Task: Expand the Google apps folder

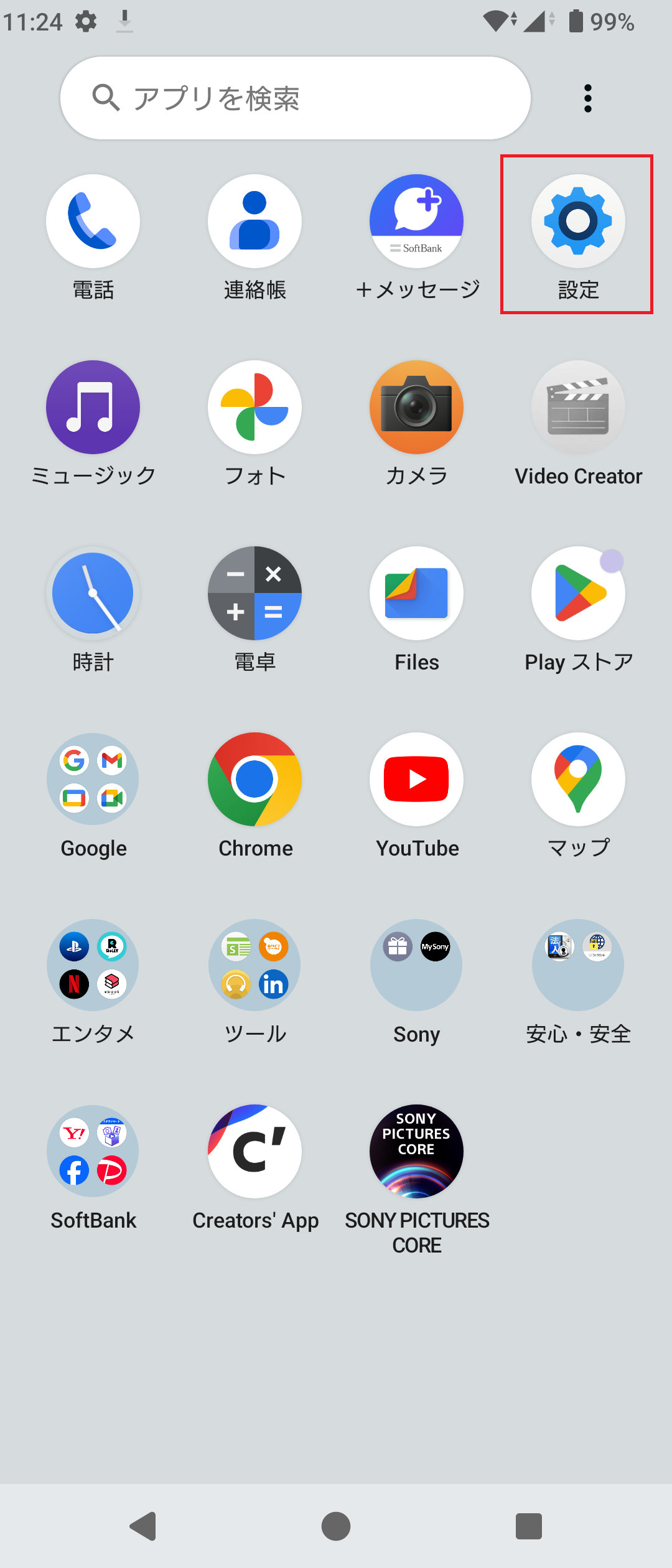Action: point(93,779)
